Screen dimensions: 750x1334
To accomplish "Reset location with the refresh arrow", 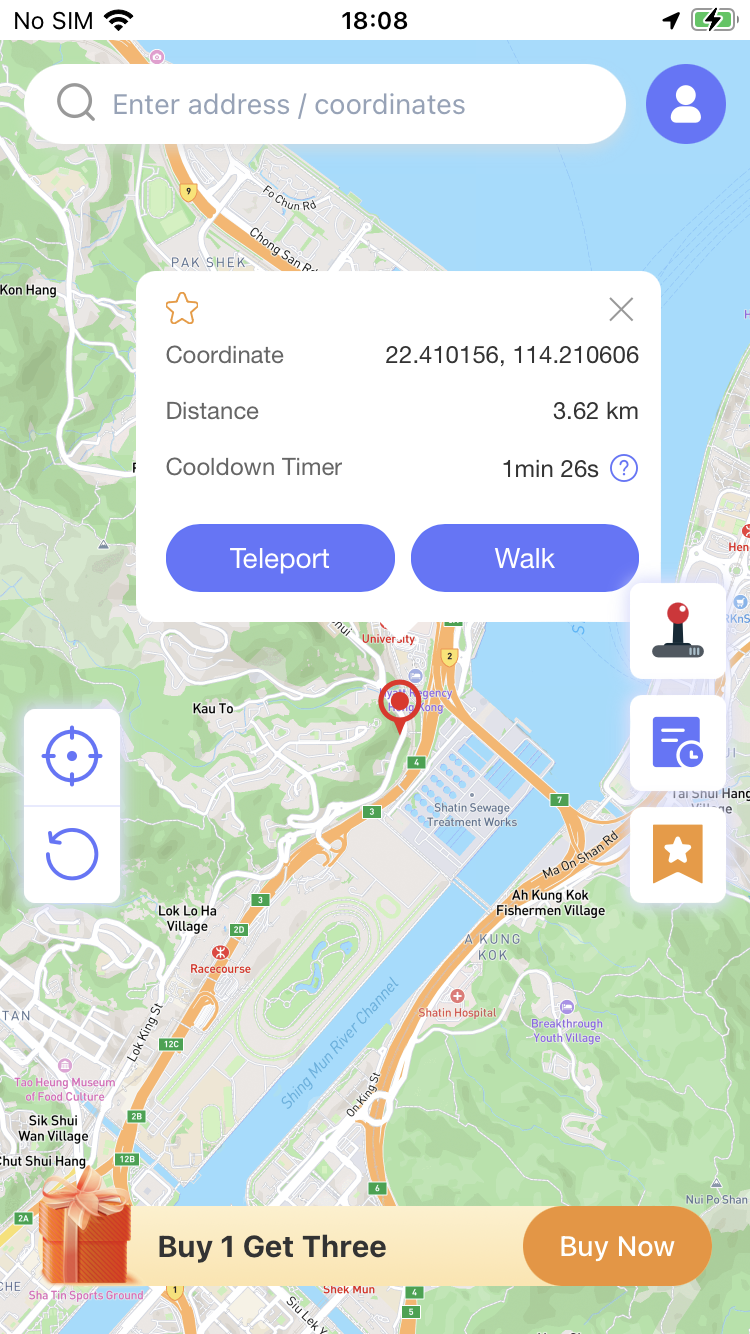I will click(x=72, y=855).
